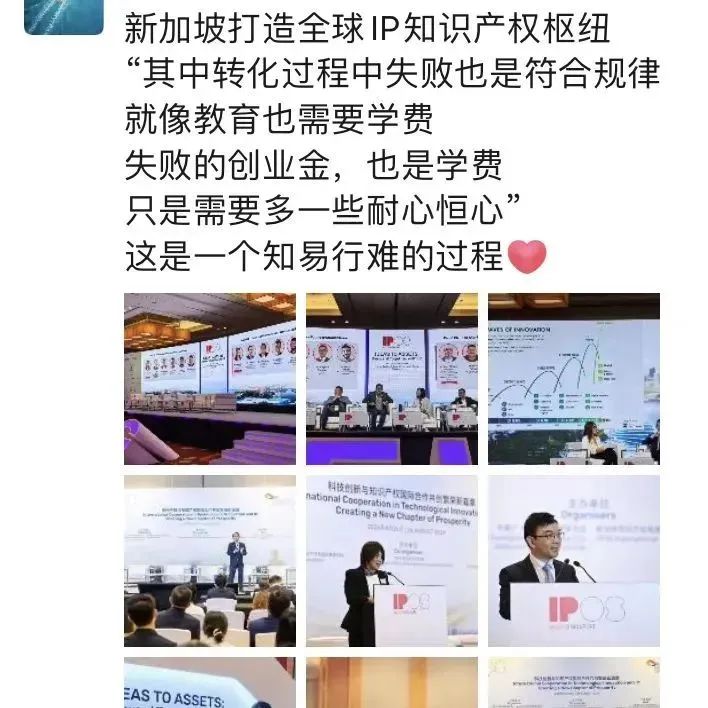
Task: Open the Waves of Innovation chart photo
Action: click(573, 379)
